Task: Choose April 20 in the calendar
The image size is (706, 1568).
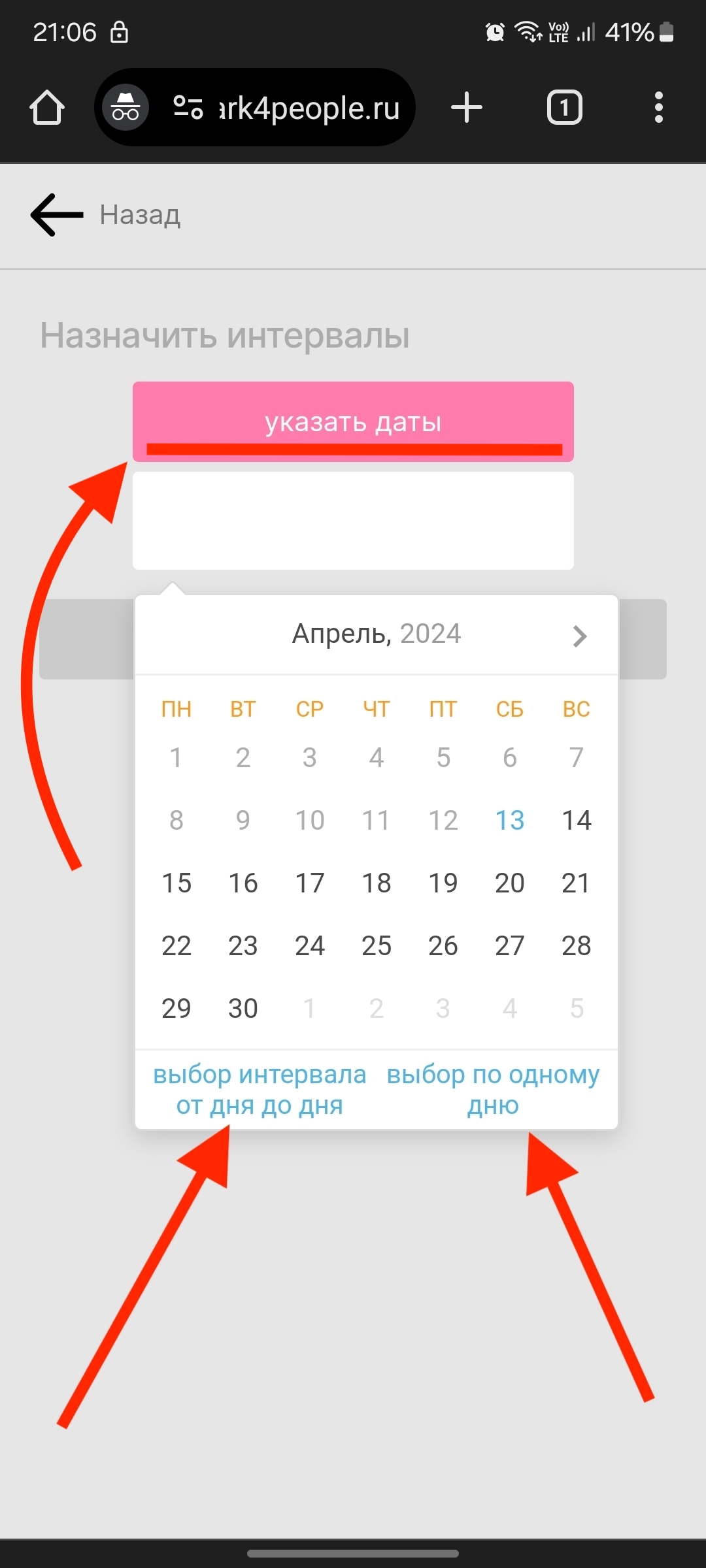Action: pyautogui.click(x=509, y=883)
